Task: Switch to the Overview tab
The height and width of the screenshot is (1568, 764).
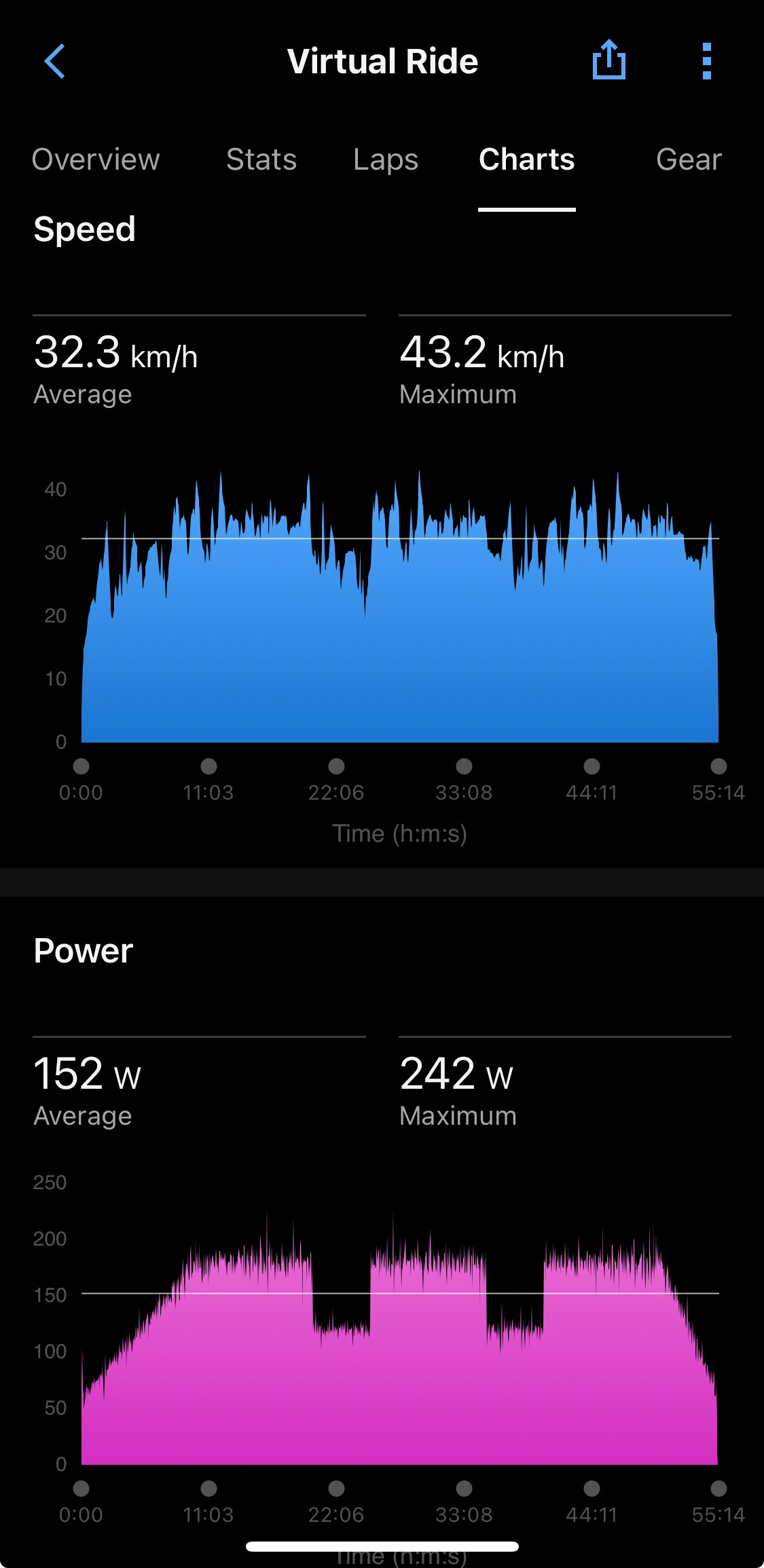Action: point(96,160)
